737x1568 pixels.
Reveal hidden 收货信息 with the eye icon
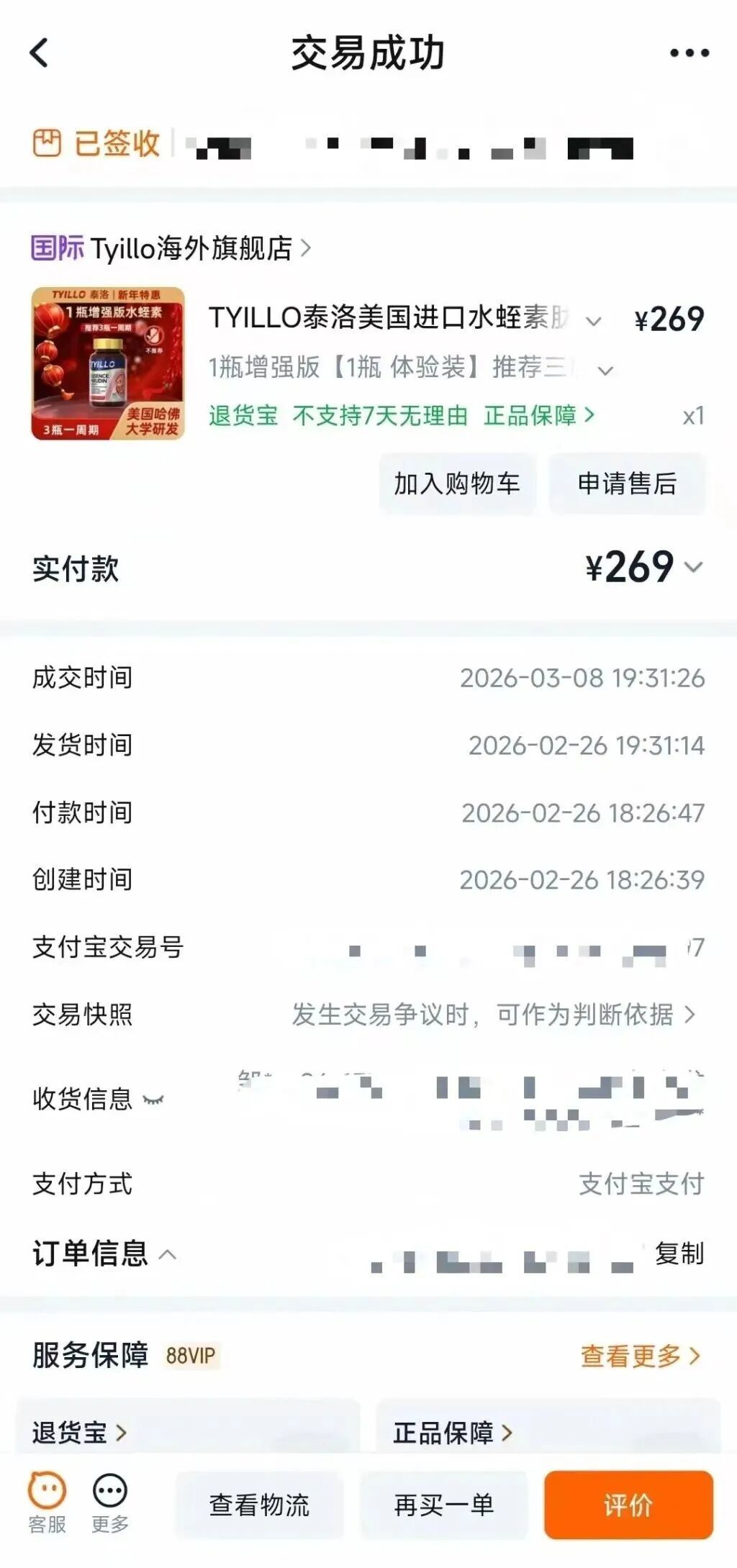(153, 1100)
